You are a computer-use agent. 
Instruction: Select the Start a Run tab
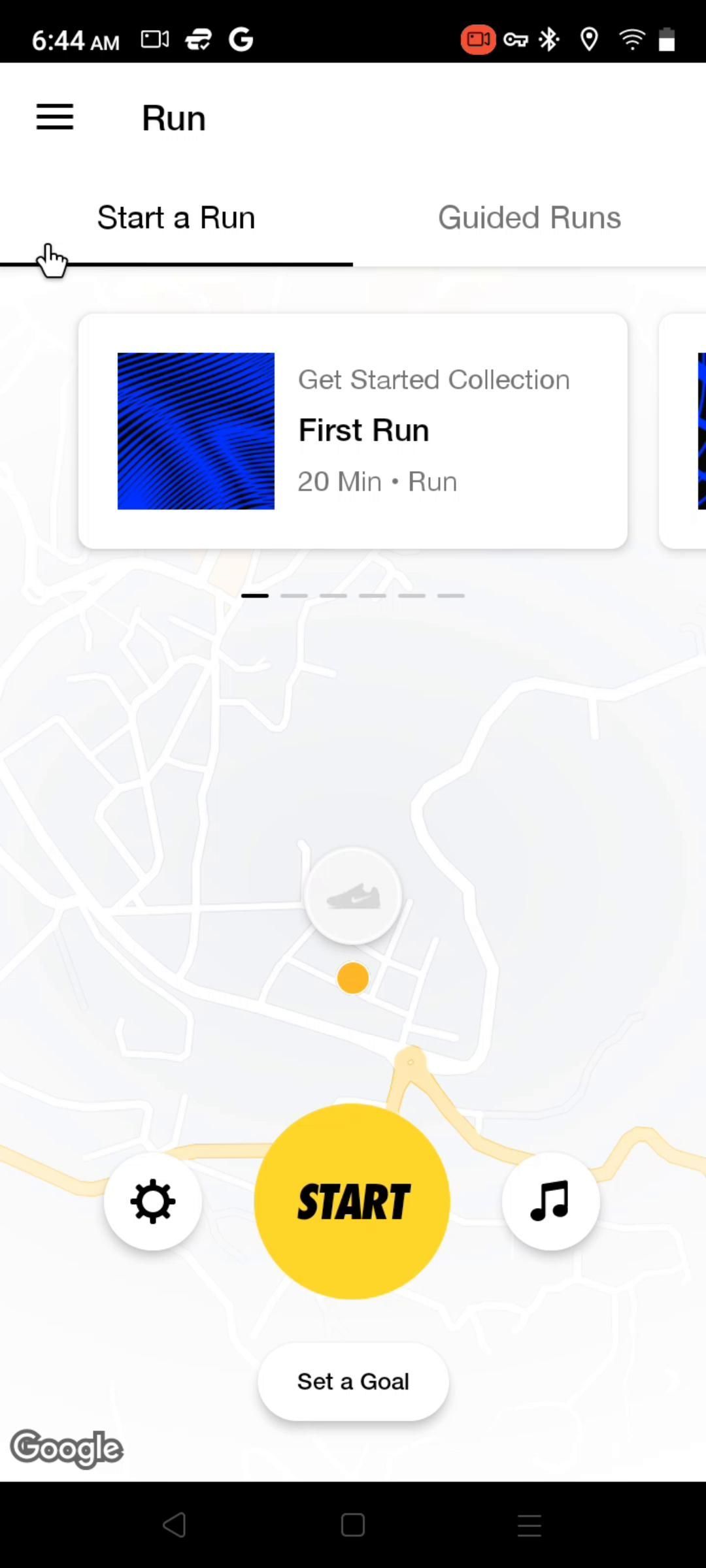point(176,218)
